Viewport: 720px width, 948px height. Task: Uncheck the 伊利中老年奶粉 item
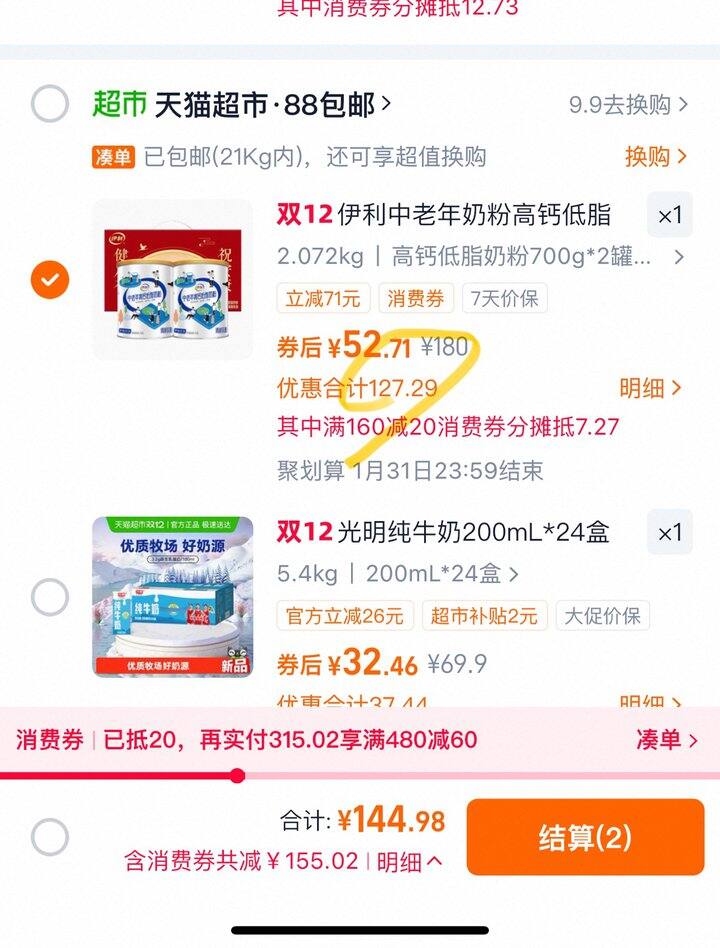[x=50, y=279]
